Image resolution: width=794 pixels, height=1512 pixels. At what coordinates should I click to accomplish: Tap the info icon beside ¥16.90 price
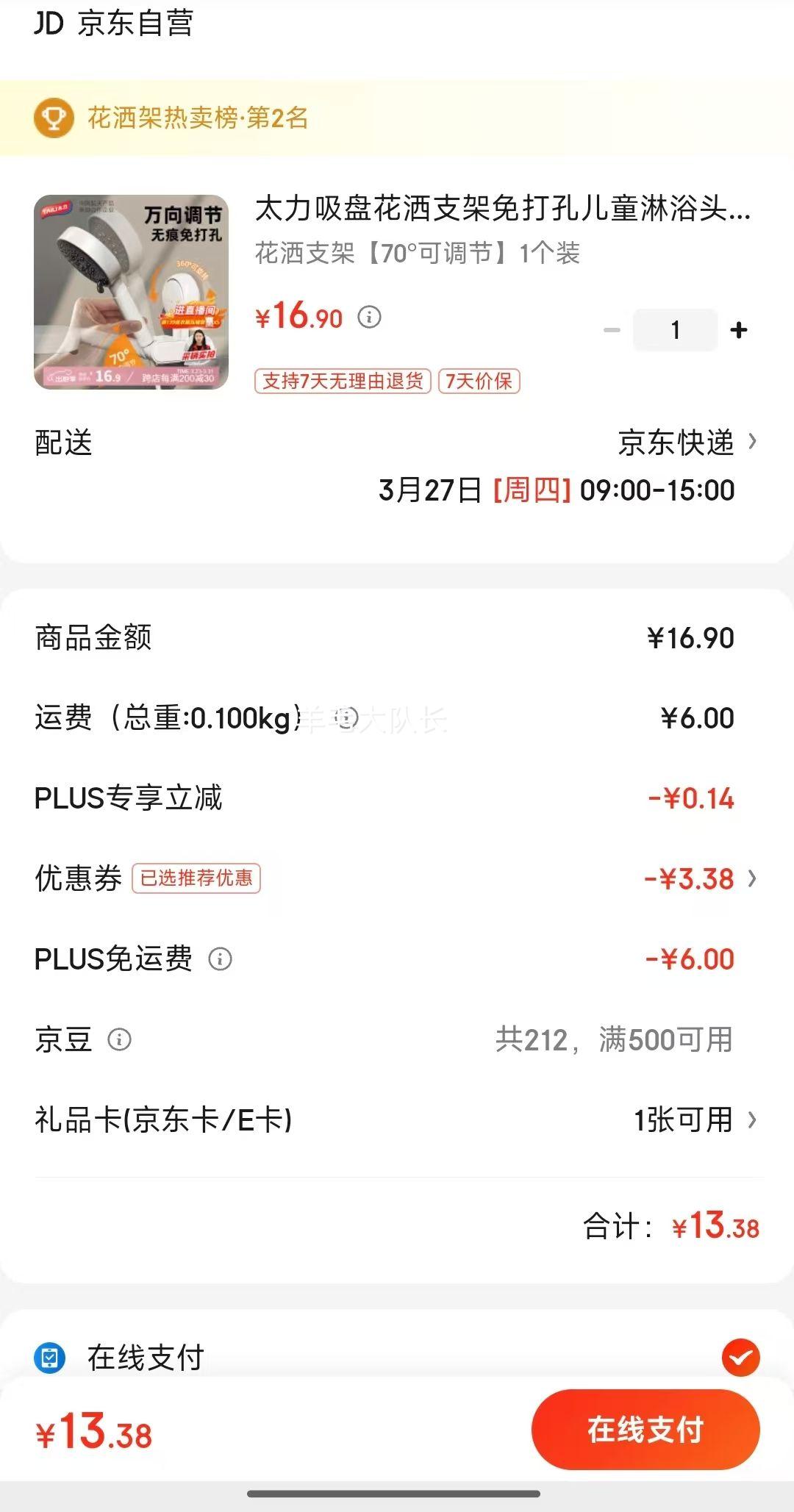[x=369, y=318]
